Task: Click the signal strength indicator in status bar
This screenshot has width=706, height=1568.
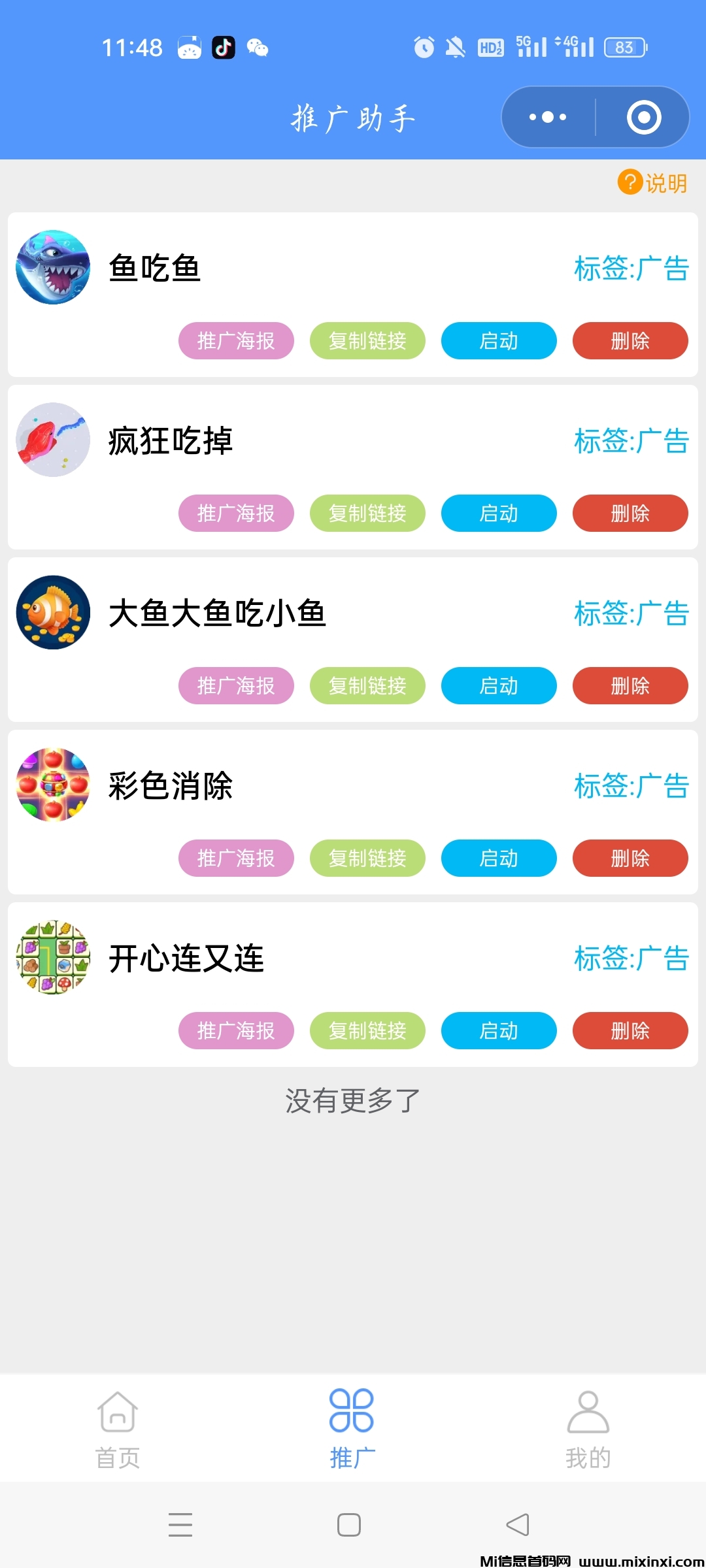Action: 535,47
